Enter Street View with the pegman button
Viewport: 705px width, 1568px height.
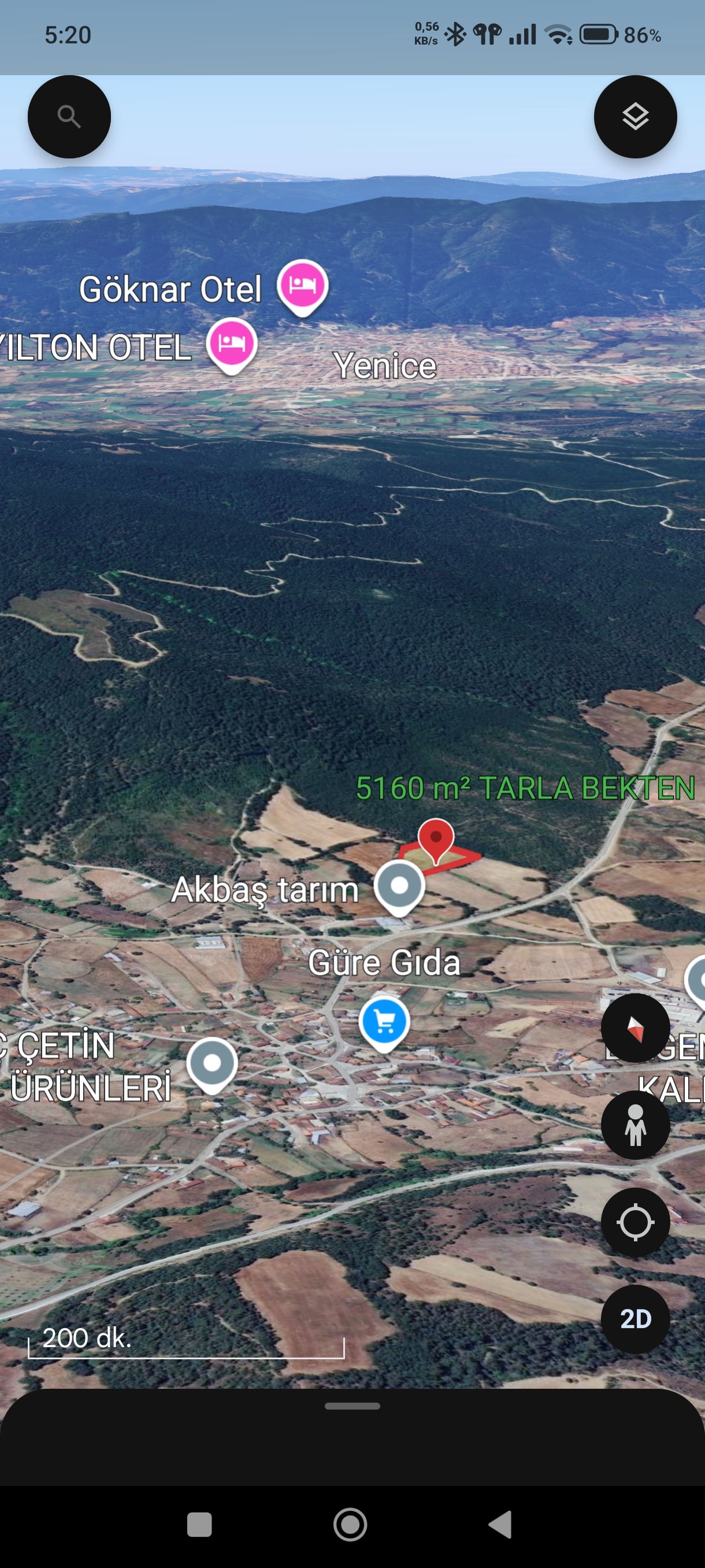click(x=635, y=1126)
